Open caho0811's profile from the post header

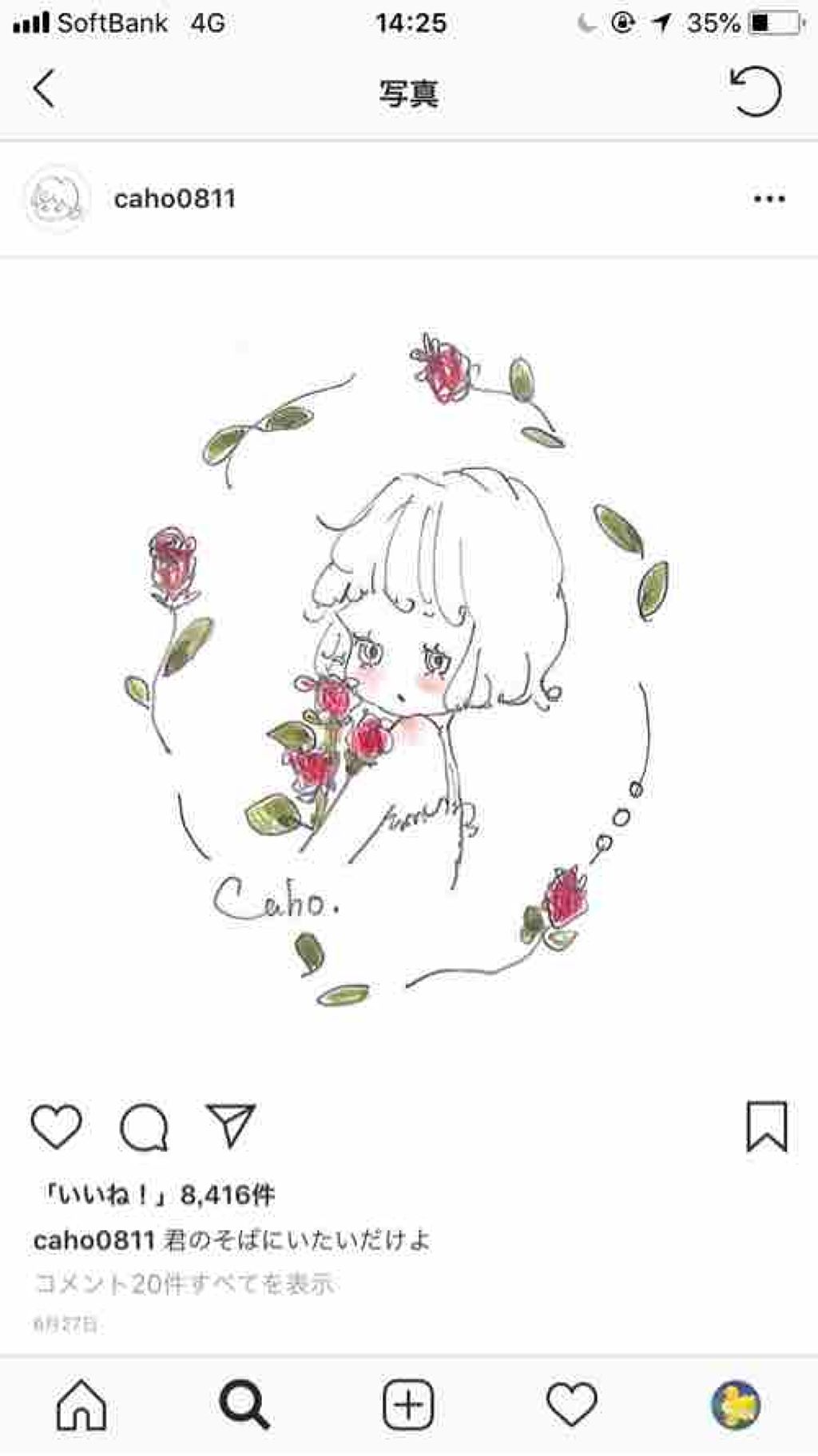pos(175,199)
